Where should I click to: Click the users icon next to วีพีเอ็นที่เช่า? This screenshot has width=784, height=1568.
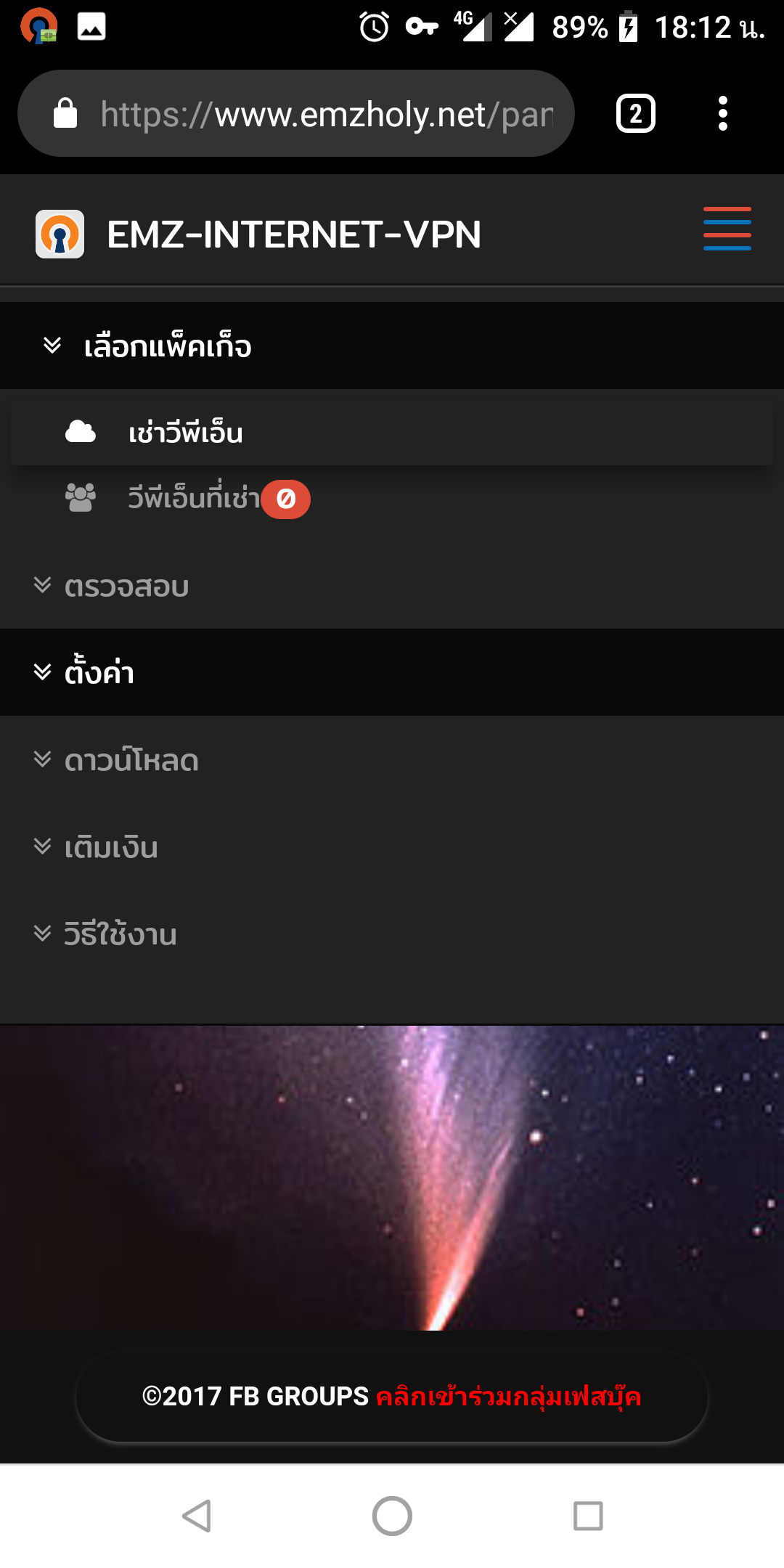[x=78, y=498]
